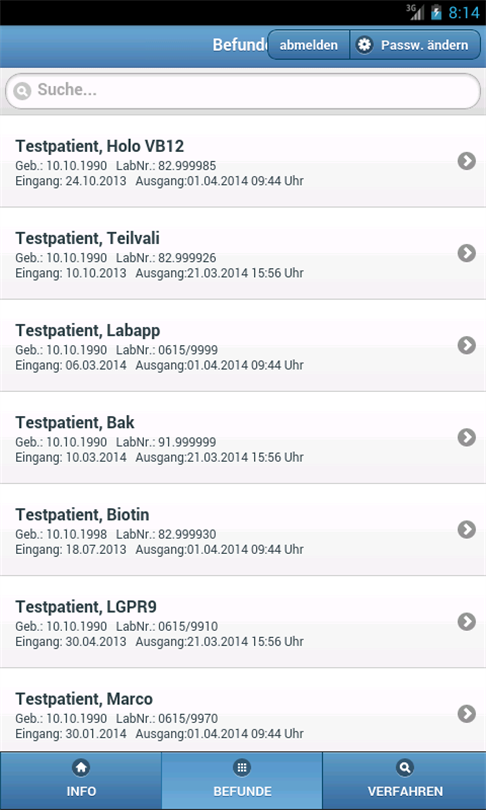Tap the abmelden button
Viewport: 486px width, 810px height.
[309, 45]
